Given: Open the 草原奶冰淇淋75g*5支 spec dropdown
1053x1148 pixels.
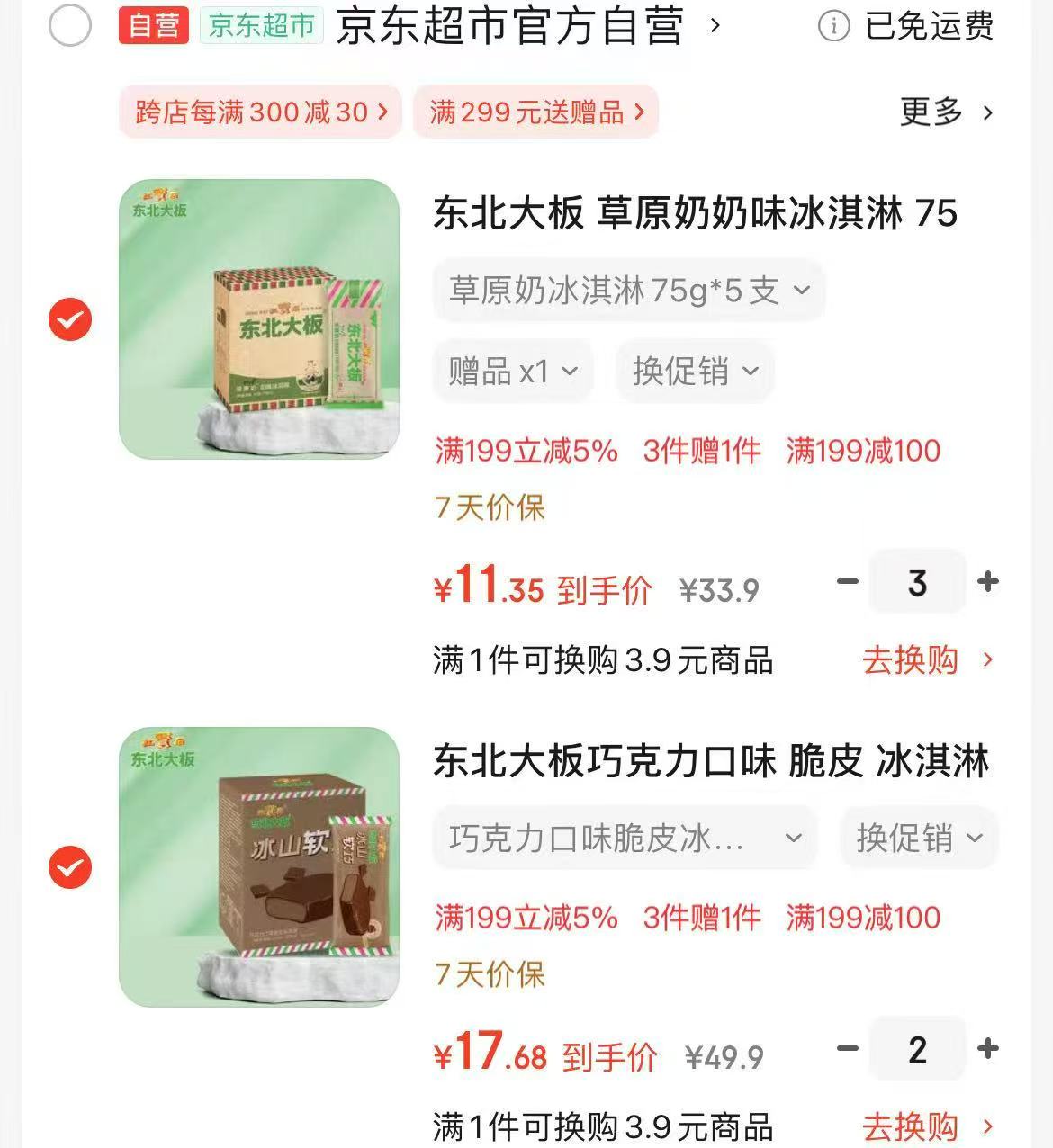Looking at the screenshot, I should (627, 290).
